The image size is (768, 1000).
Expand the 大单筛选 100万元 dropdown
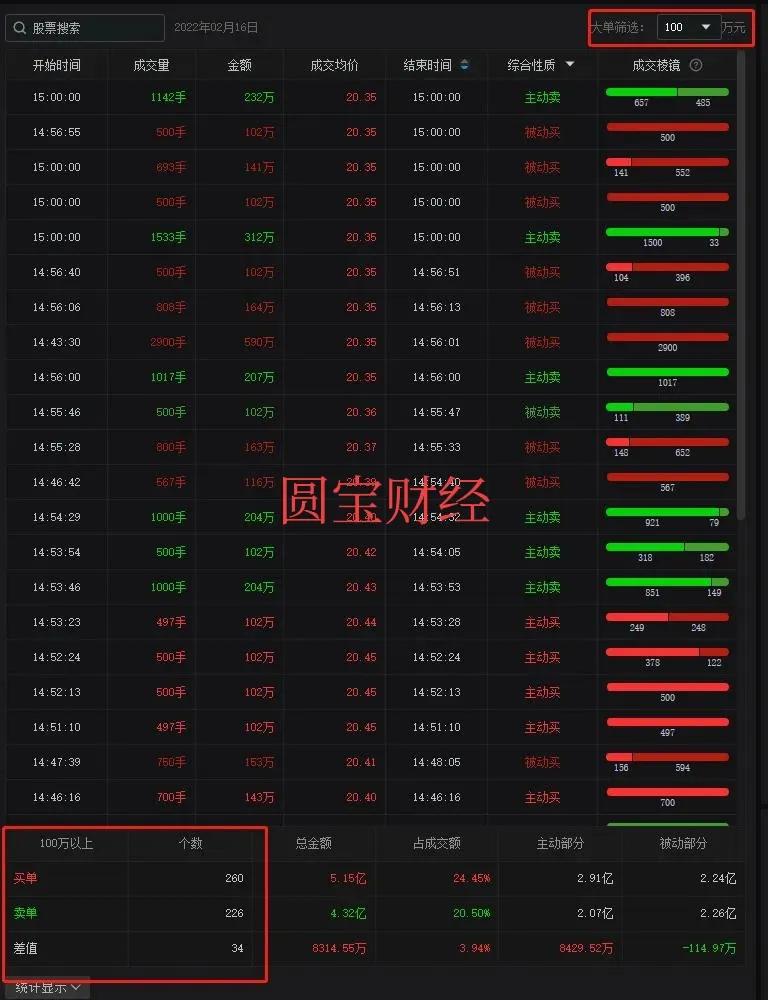click(x=689, y=27)
